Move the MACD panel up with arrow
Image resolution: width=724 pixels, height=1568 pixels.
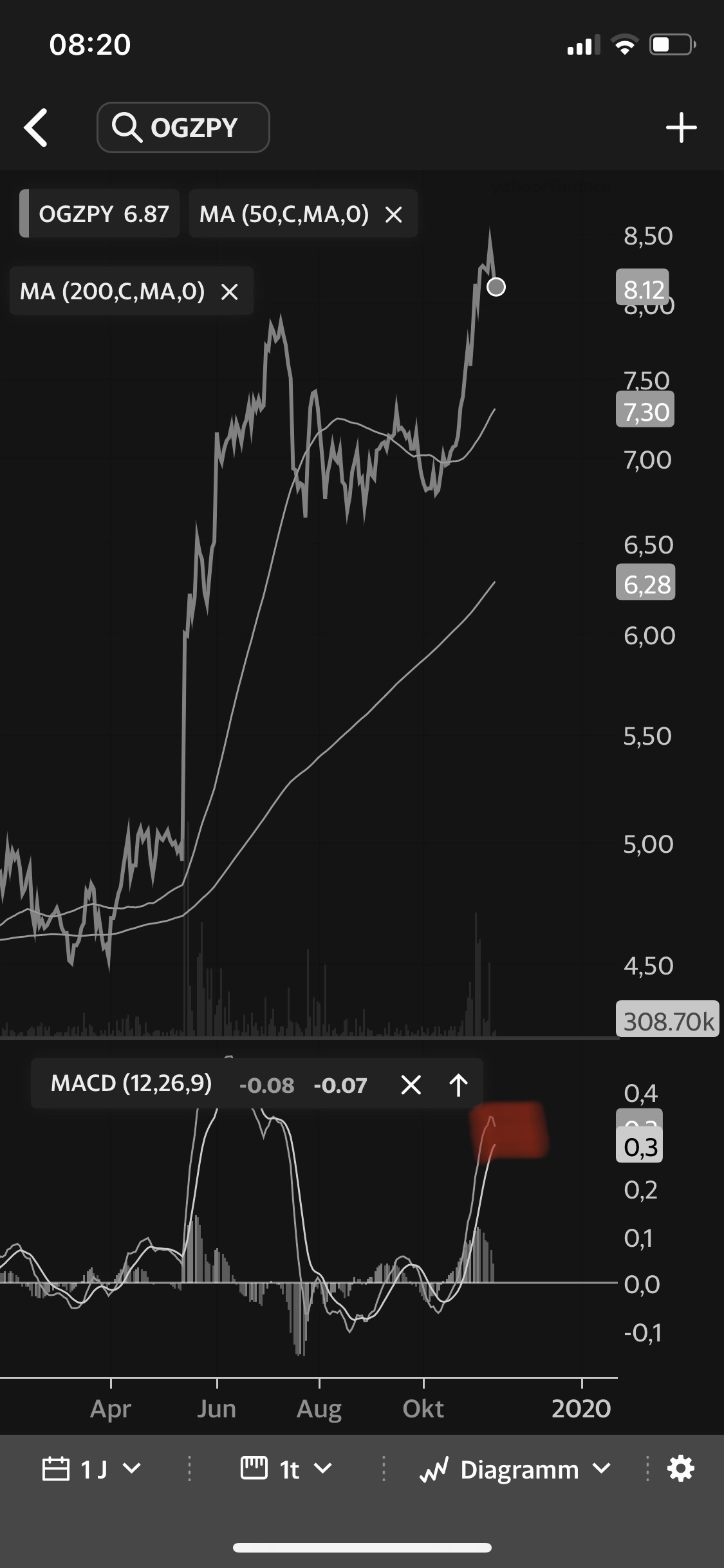pos(458,1085)
